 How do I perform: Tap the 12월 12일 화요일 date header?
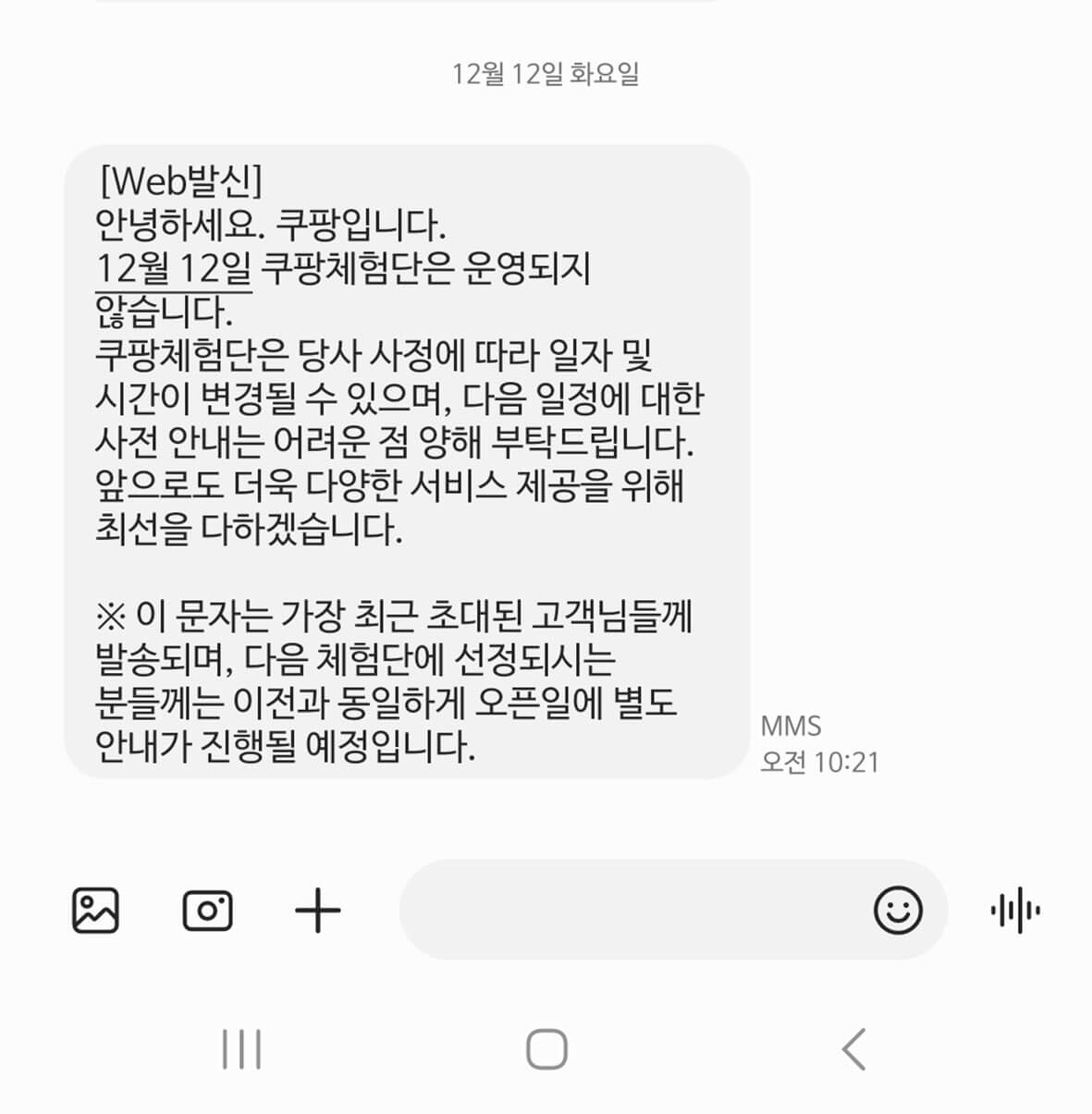547,73
